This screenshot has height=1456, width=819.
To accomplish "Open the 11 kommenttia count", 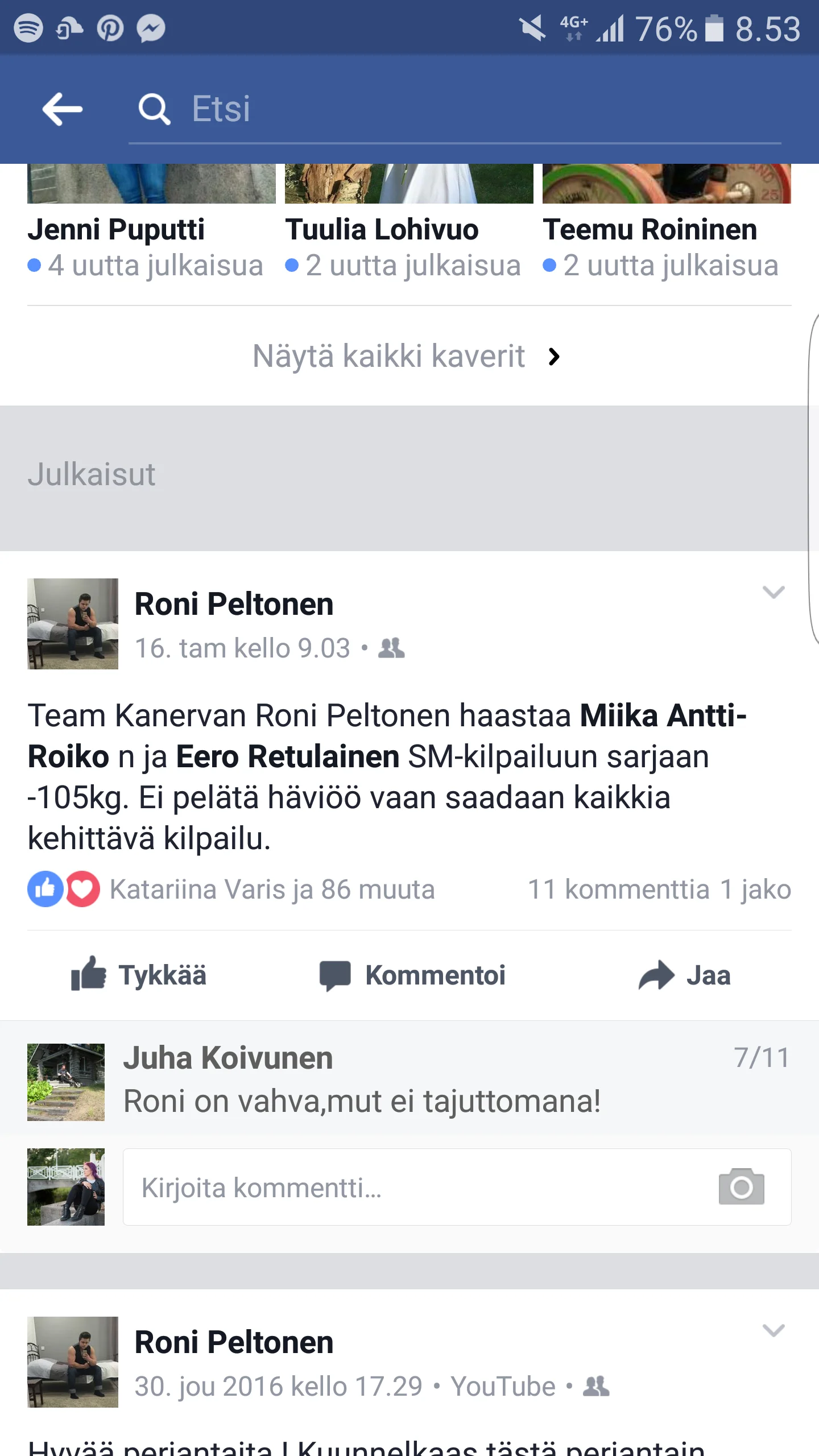I will [619, 890].
